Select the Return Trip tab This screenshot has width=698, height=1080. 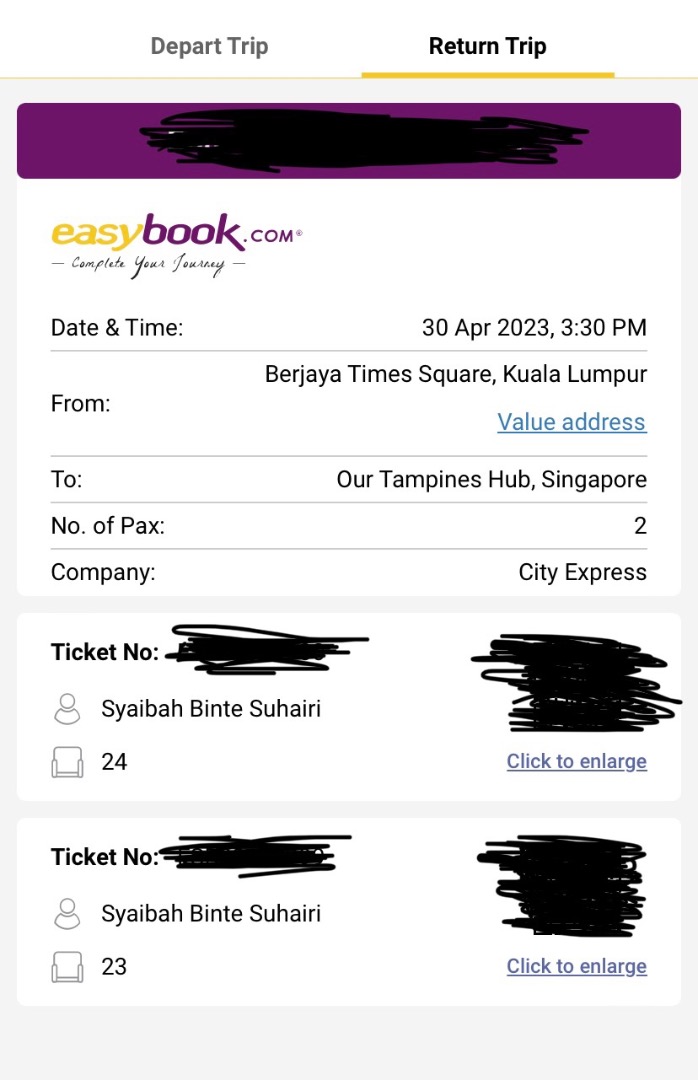coord(487,46)
